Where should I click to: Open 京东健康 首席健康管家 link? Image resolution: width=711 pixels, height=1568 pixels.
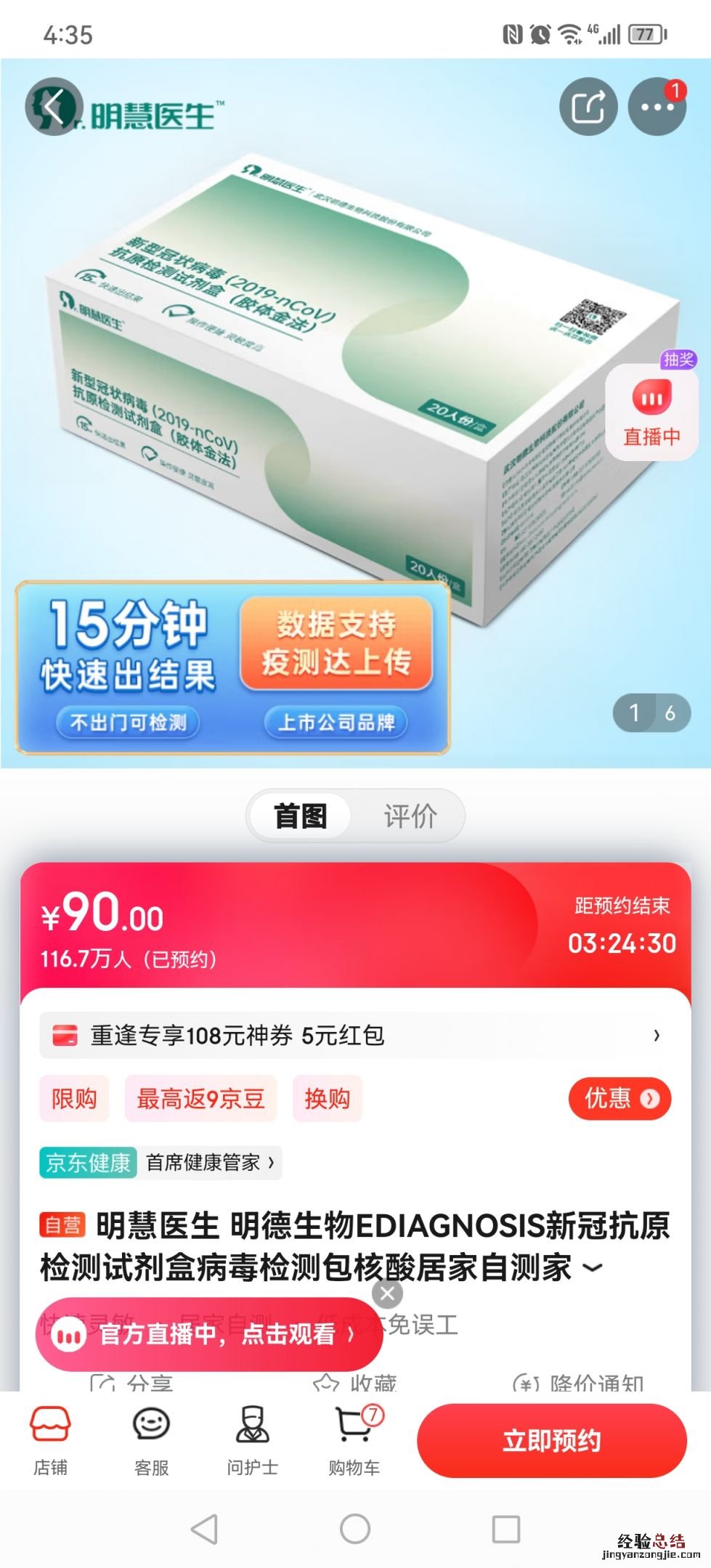[x=161, y=1163]
